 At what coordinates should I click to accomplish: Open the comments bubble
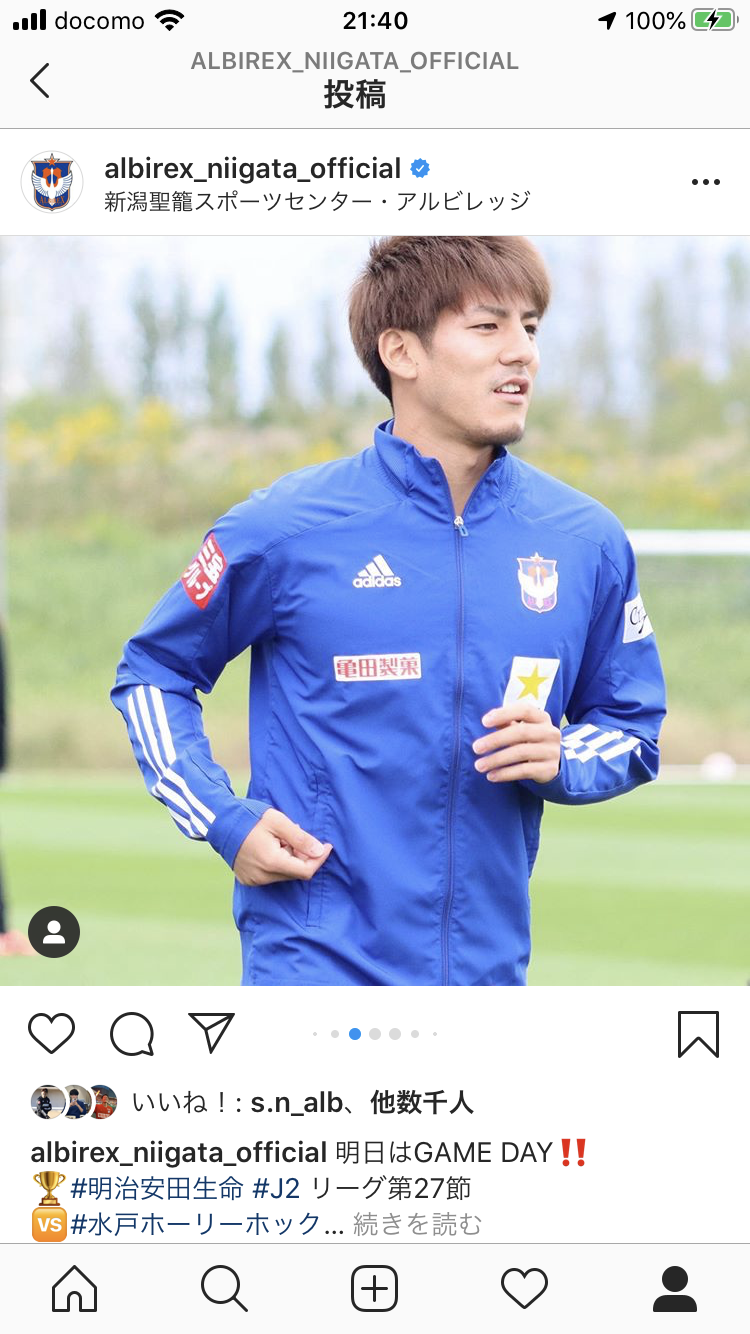132,1034
